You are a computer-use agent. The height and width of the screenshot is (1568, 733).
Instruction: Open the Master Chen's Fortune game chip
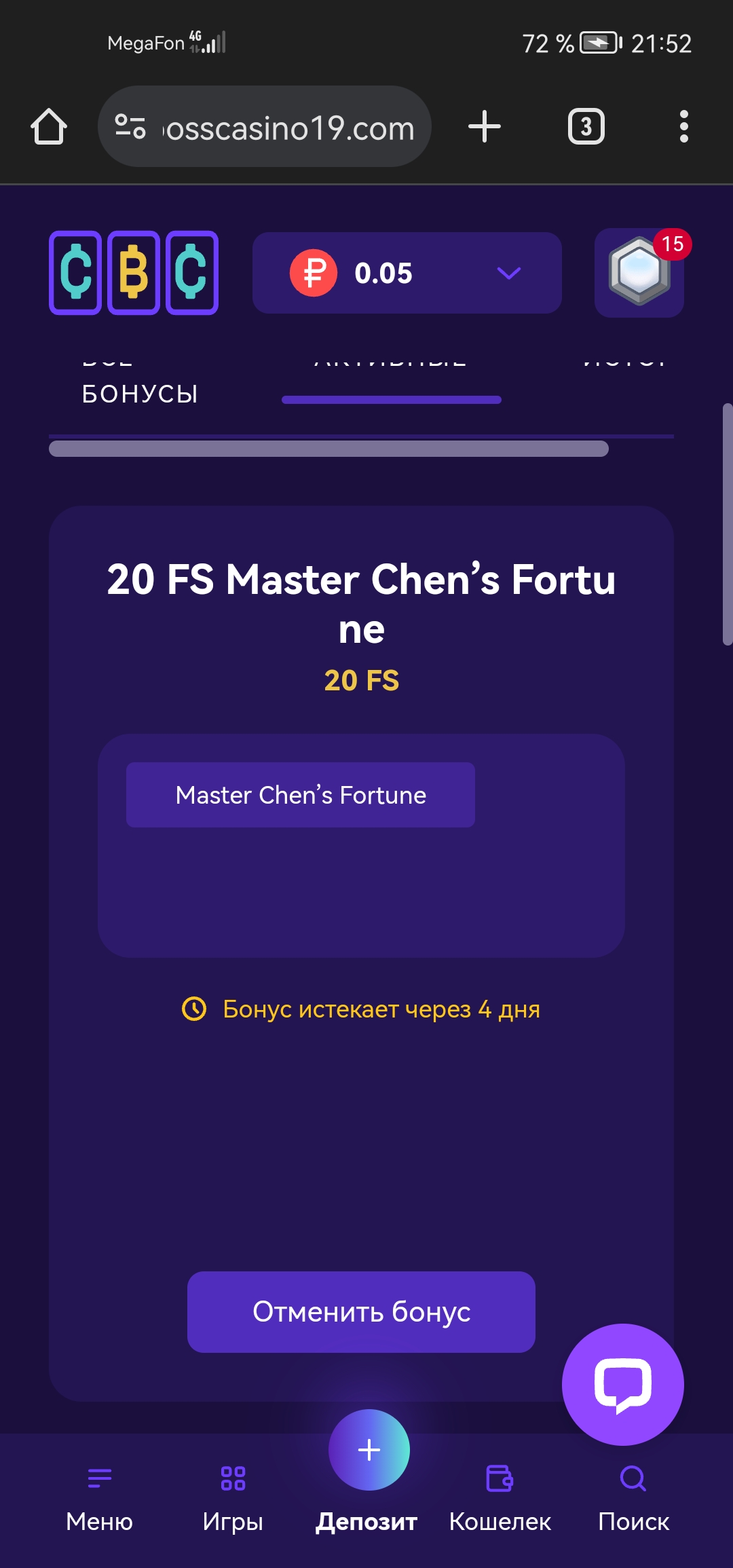(x=300, y=795)
